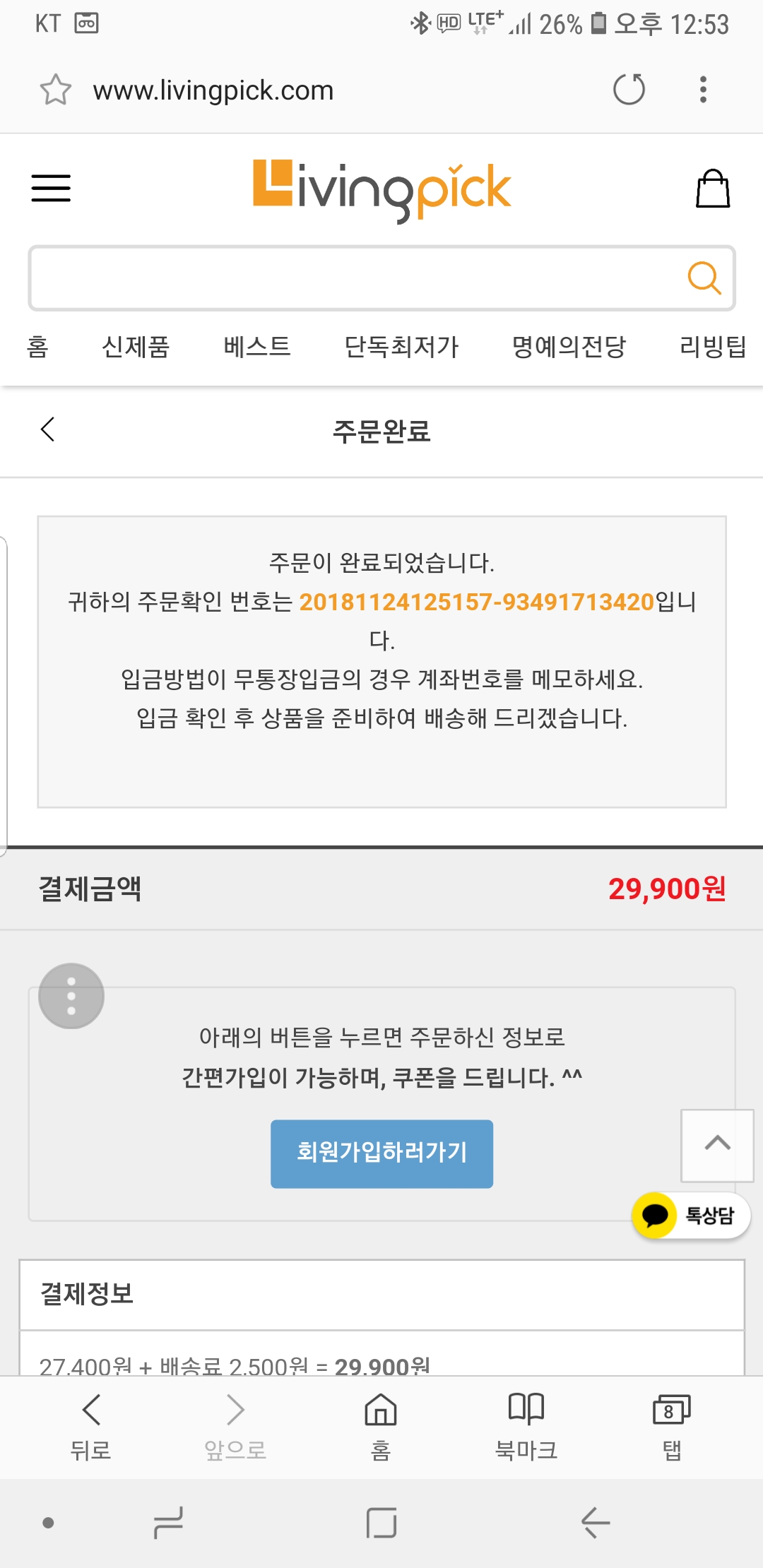Reload the page
This screenshot has height=1568, width=763.
tap(629, 90)
